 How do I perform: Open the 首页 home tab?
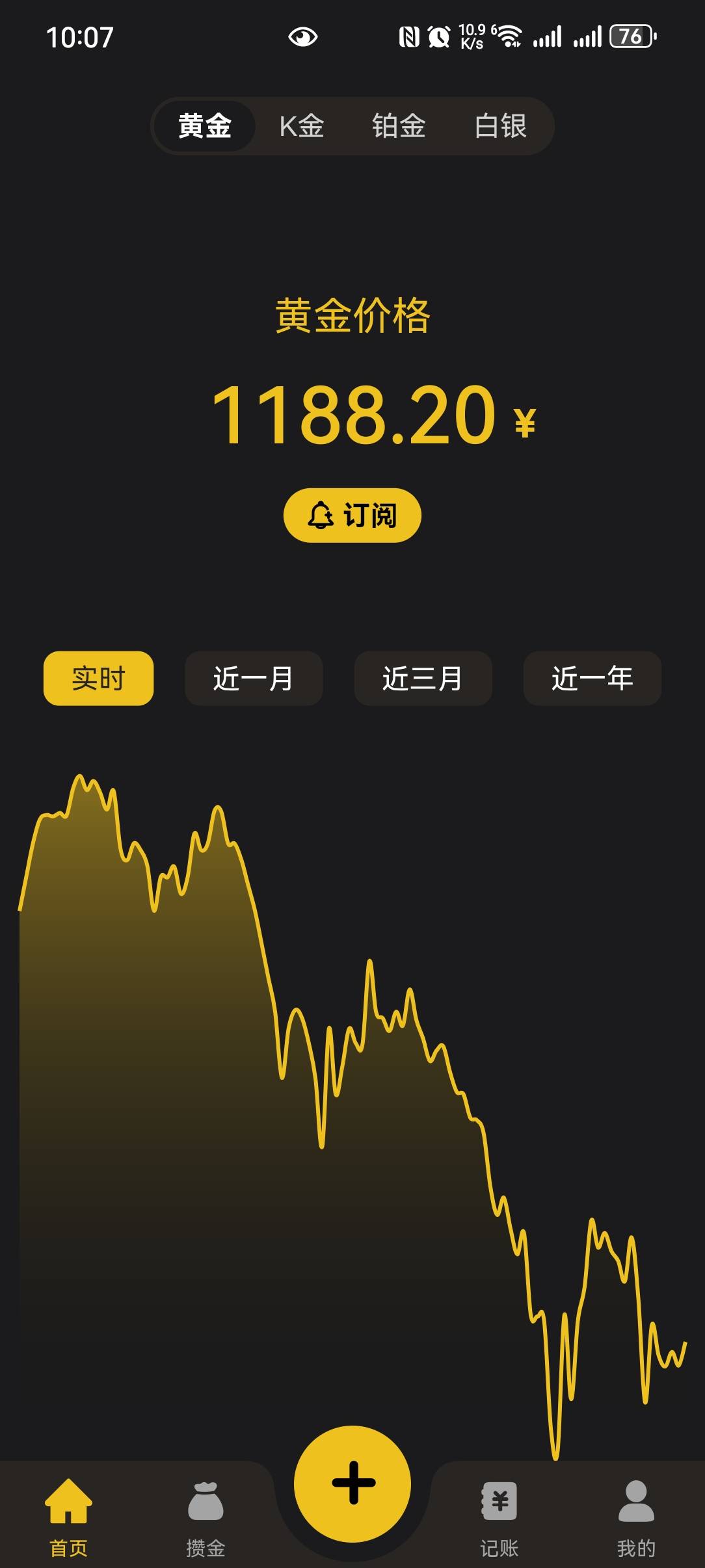(x=68, y=1518)
